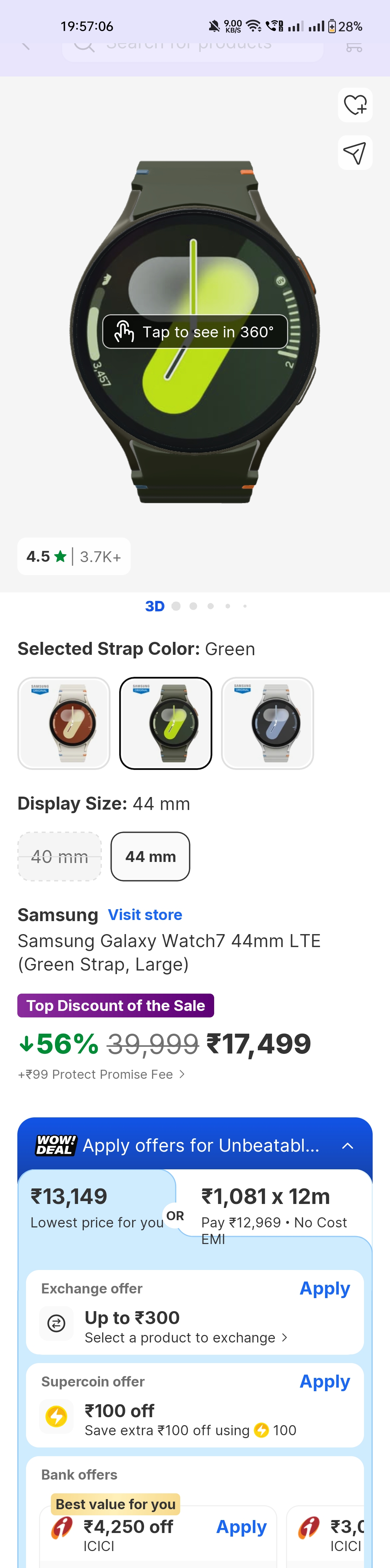Collapse the WOW Deal offers panel
The width and height of the screenshot is (390, 1568).
point(347,1146)
